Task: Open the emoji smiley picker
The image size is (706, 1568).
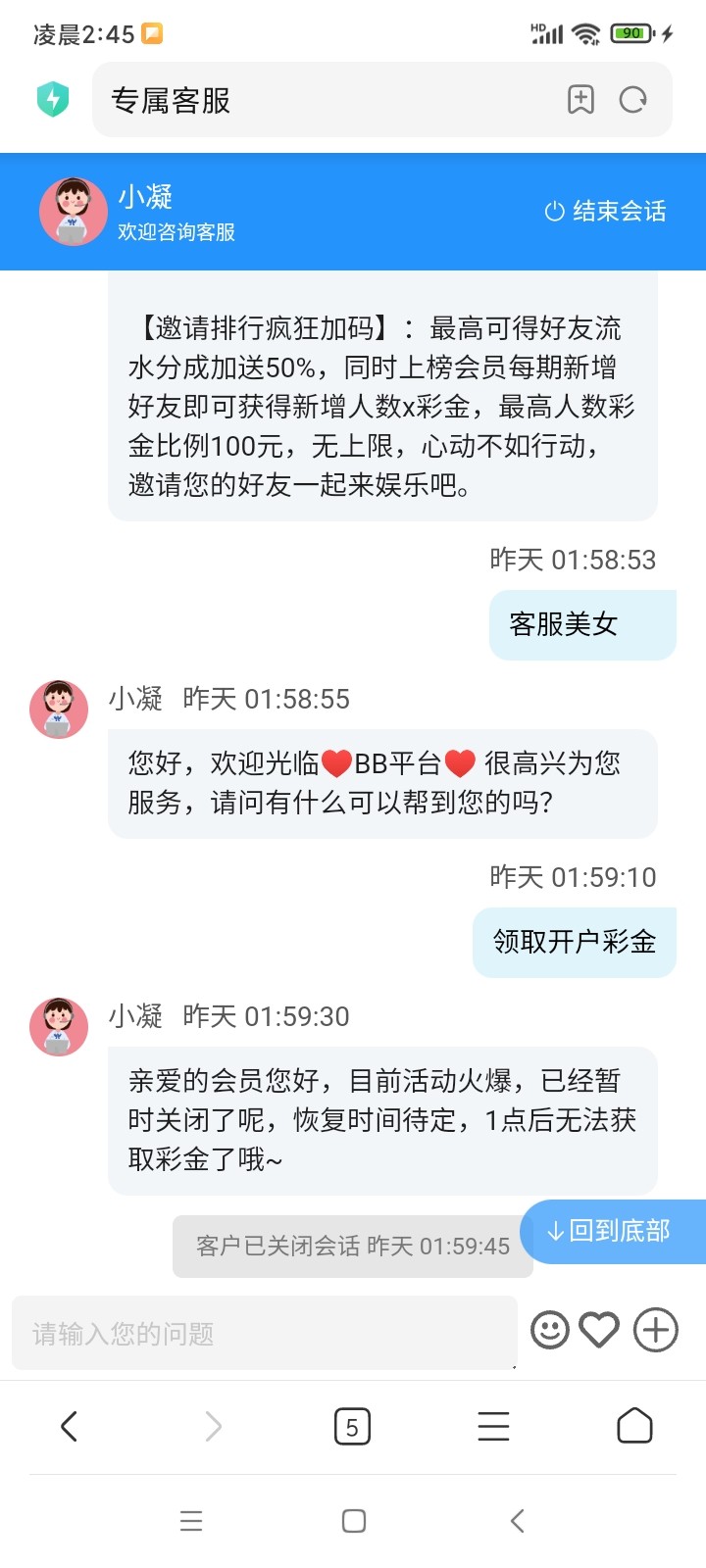Action: 549,1330
